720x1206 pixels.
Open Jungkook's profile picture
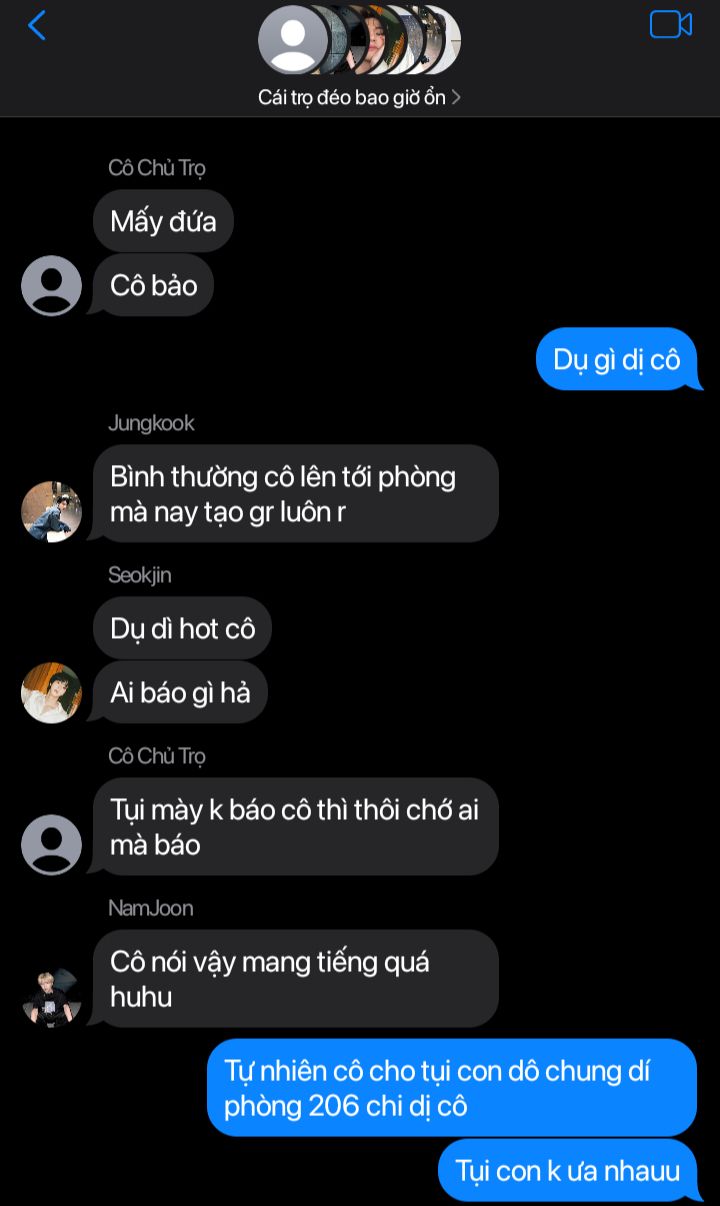pyautogui.click(x=51, y=511)
